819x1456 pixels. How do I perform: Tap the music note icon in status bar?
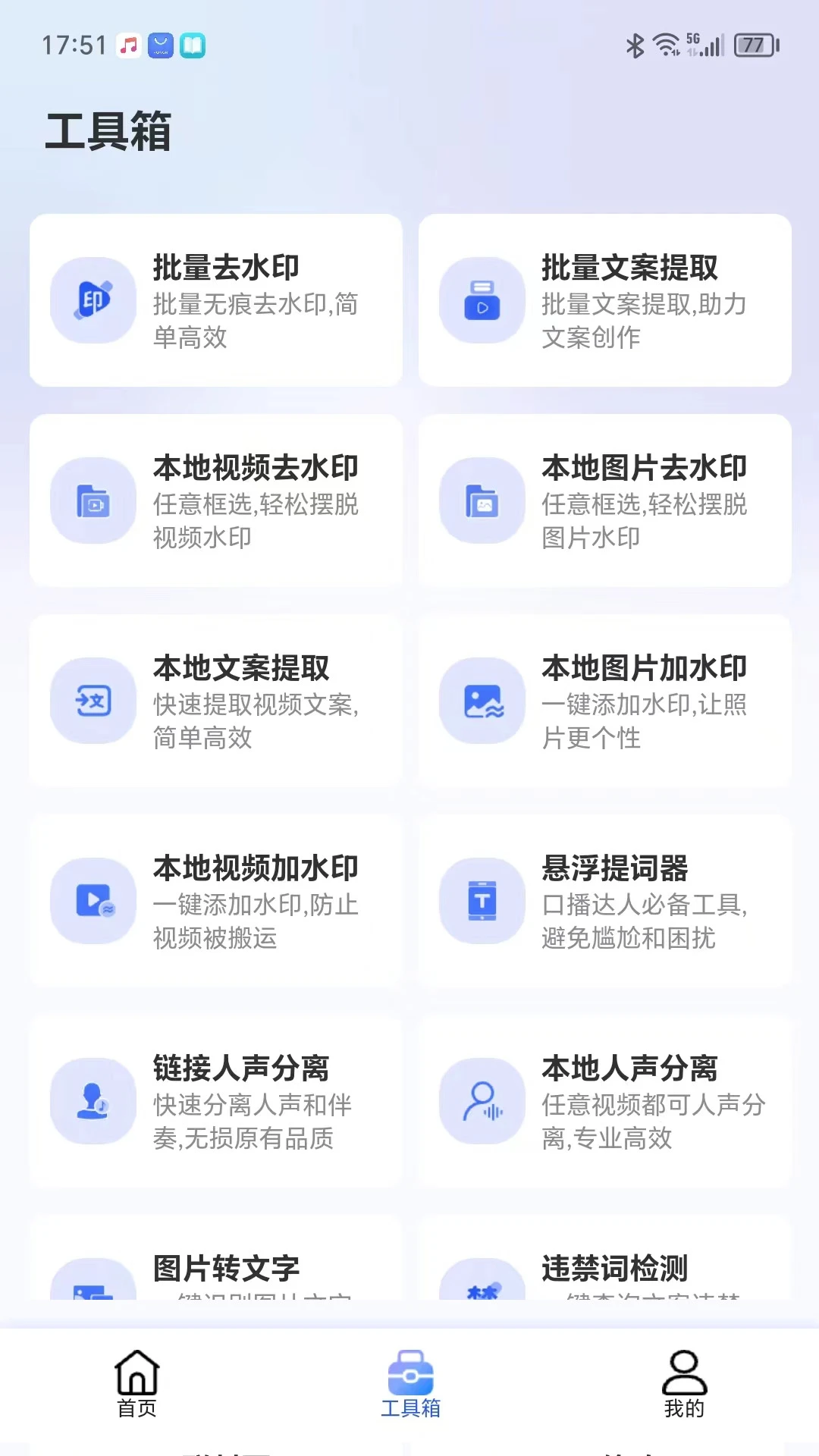tap(127, 45)
